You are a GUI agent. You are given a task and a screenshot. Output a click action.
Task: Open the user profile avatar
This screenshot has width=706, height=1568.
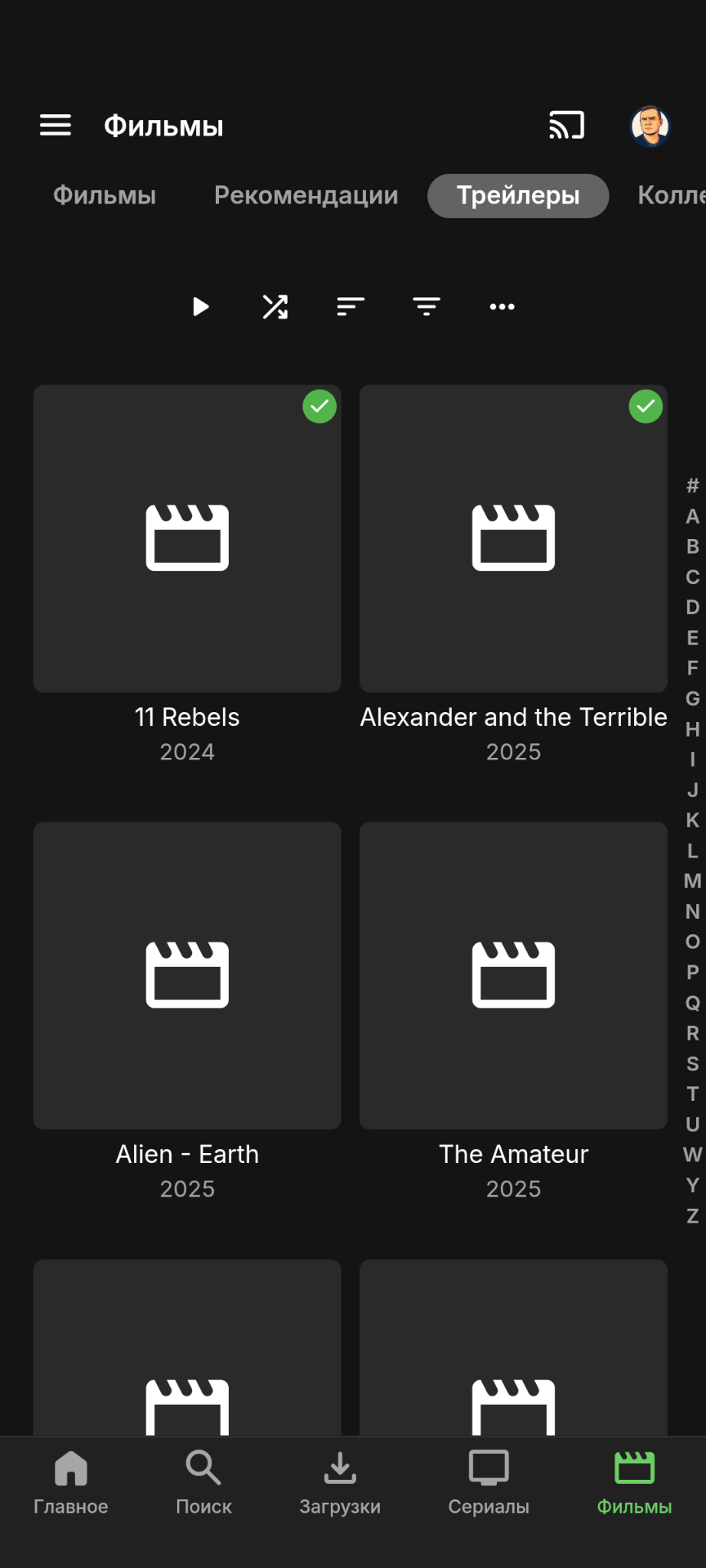coord(650,127)
